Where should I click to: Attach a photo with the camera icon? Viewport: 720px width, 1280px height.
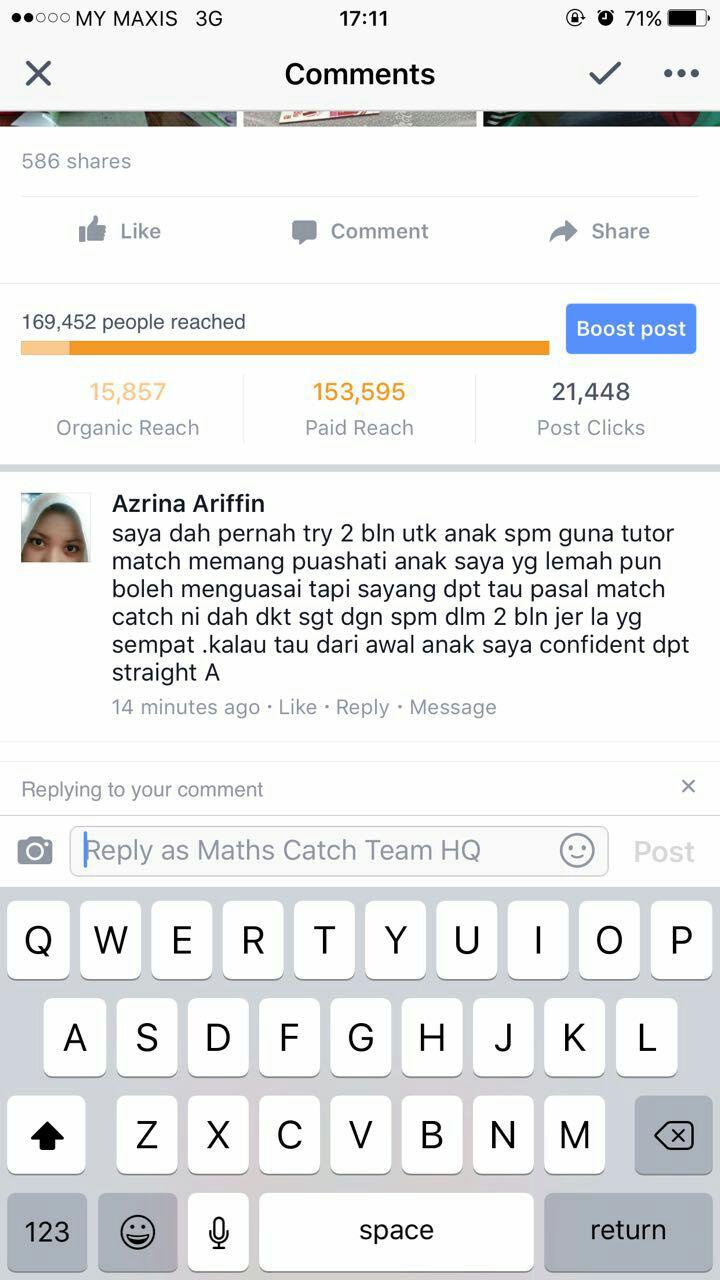click(35, 851)
